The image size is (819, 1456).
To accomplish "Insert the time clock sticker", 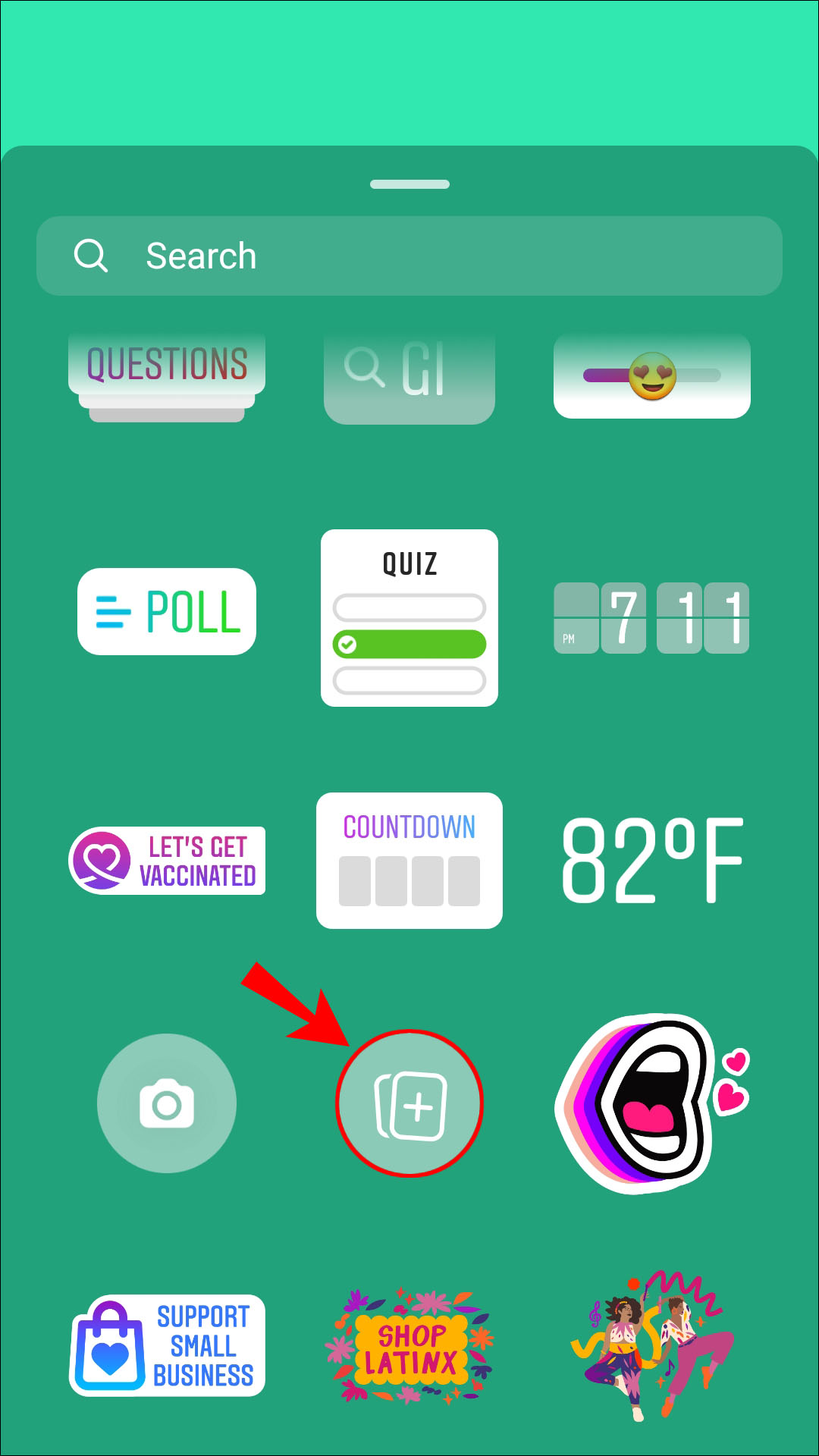I will 652,618.
